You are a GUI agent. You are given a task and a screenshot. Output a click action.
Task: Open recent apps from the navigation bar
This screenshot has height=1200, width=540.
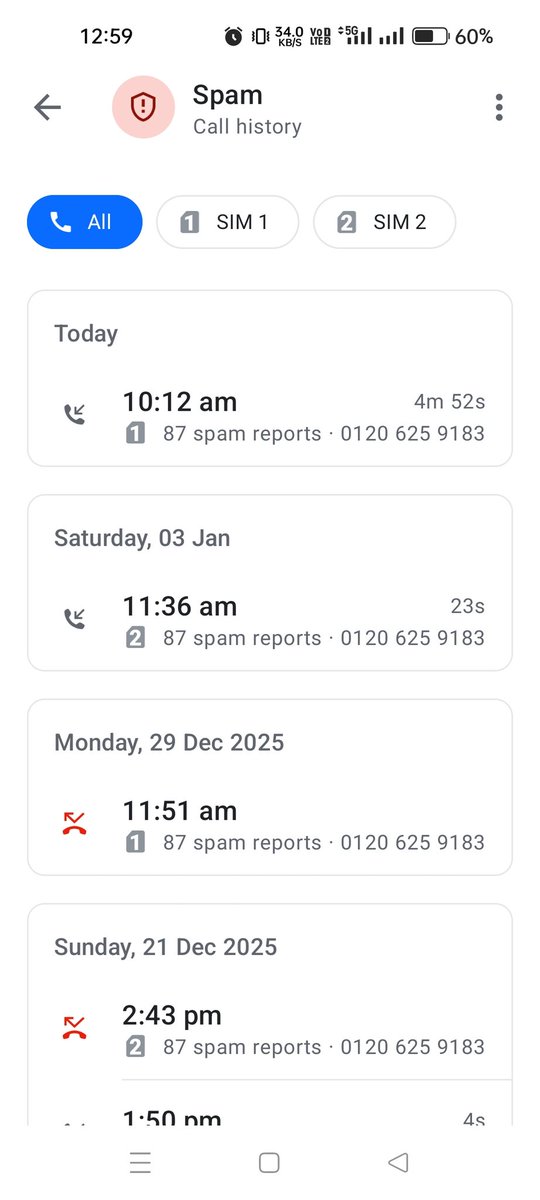(141, 1162)
